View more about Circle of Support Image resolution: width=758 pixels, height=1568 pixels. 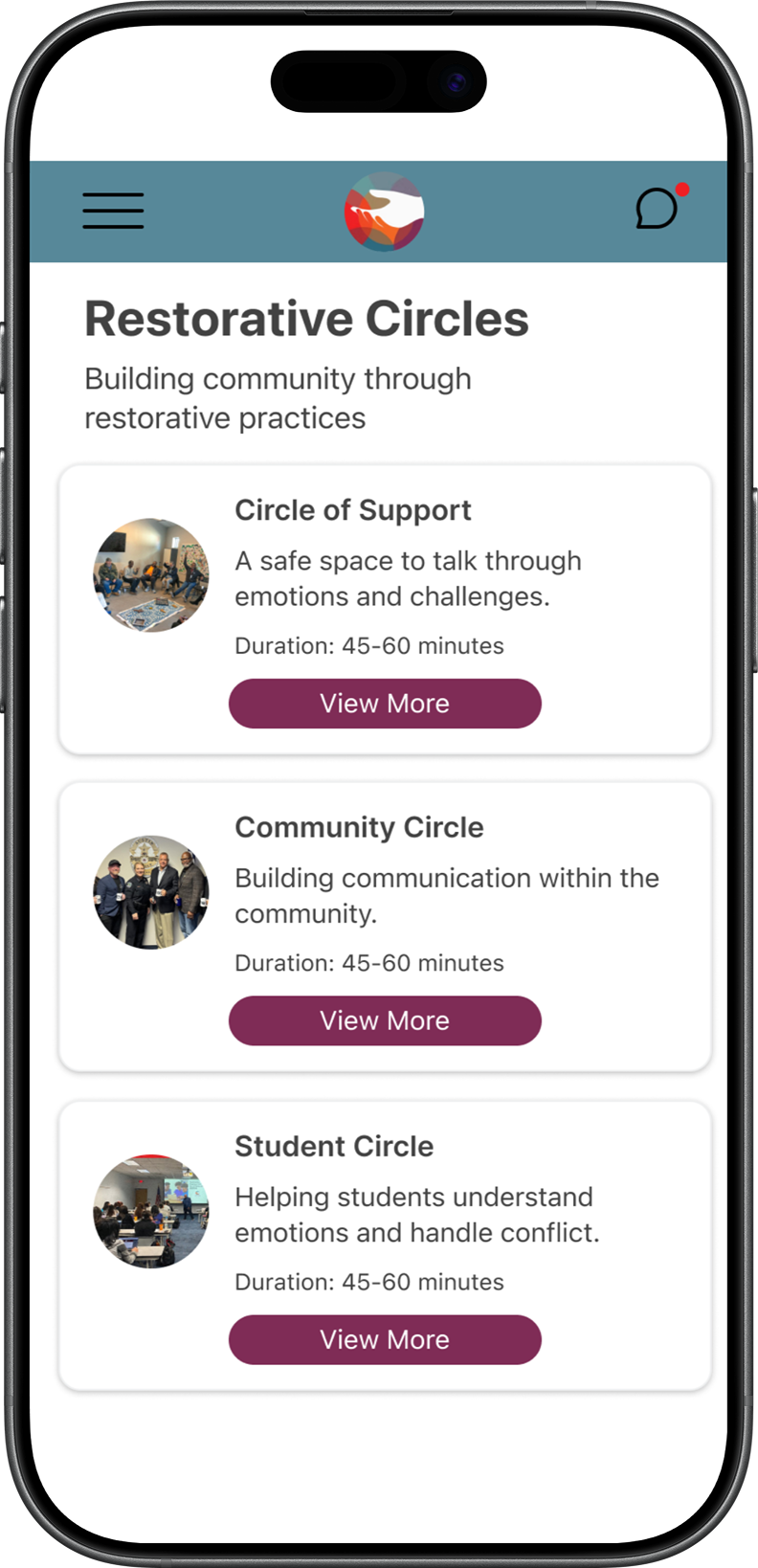[x=385, y=704]
